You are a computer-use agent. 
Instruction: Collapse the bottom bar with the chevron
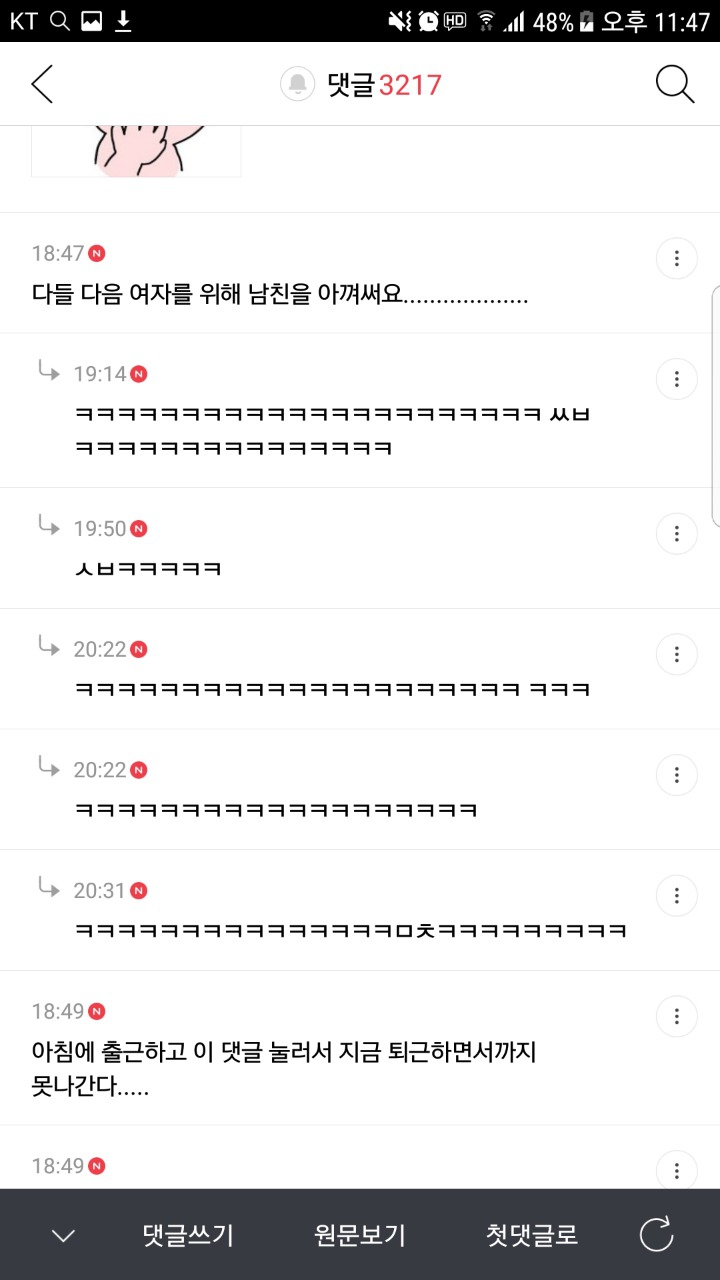pos(63,1236)
